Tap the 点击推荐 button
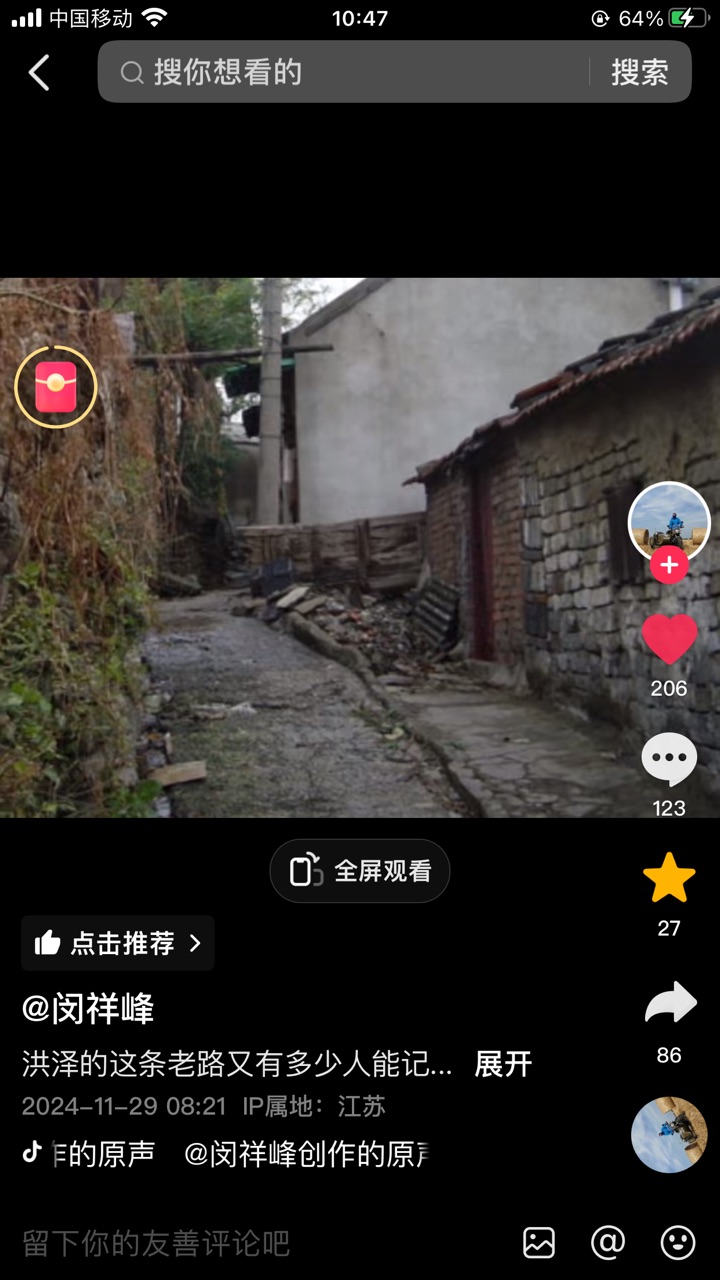The width and height of the screenshot is (720, 1280). [x=118, y=943]
